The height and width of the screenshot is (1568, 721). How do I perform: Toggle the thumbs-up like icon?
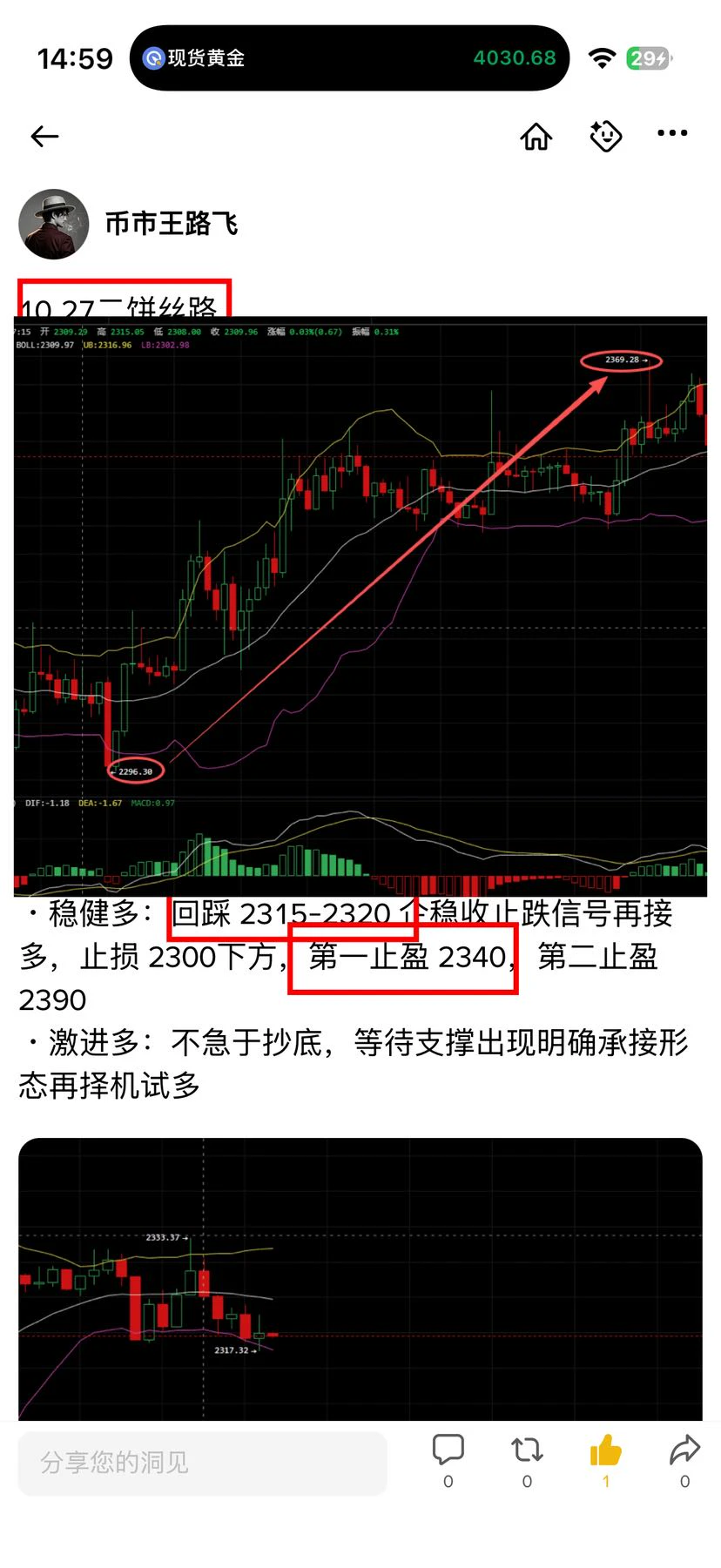pyautogui.click(x=606, y=1450)
